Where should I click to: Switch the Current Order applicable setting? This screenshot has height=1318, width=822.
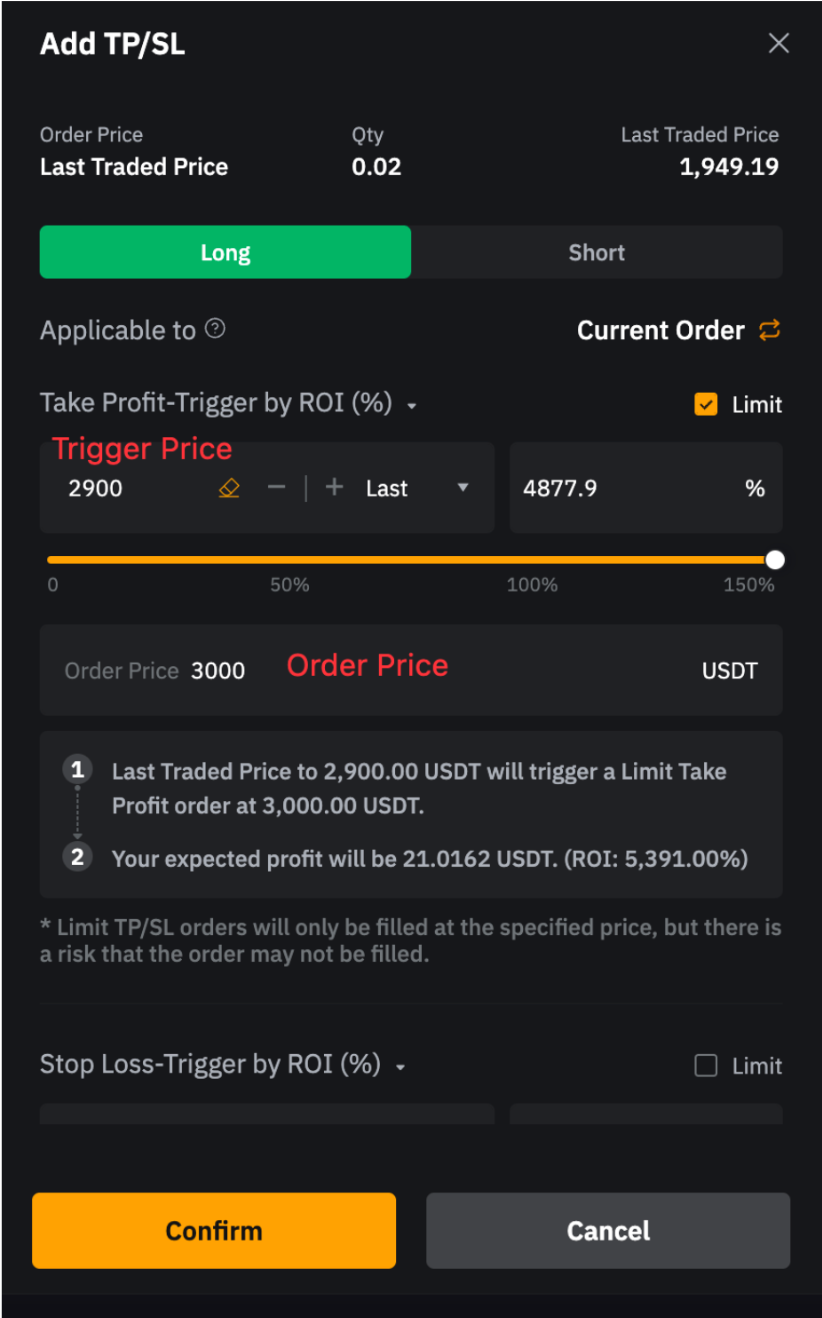769,330
